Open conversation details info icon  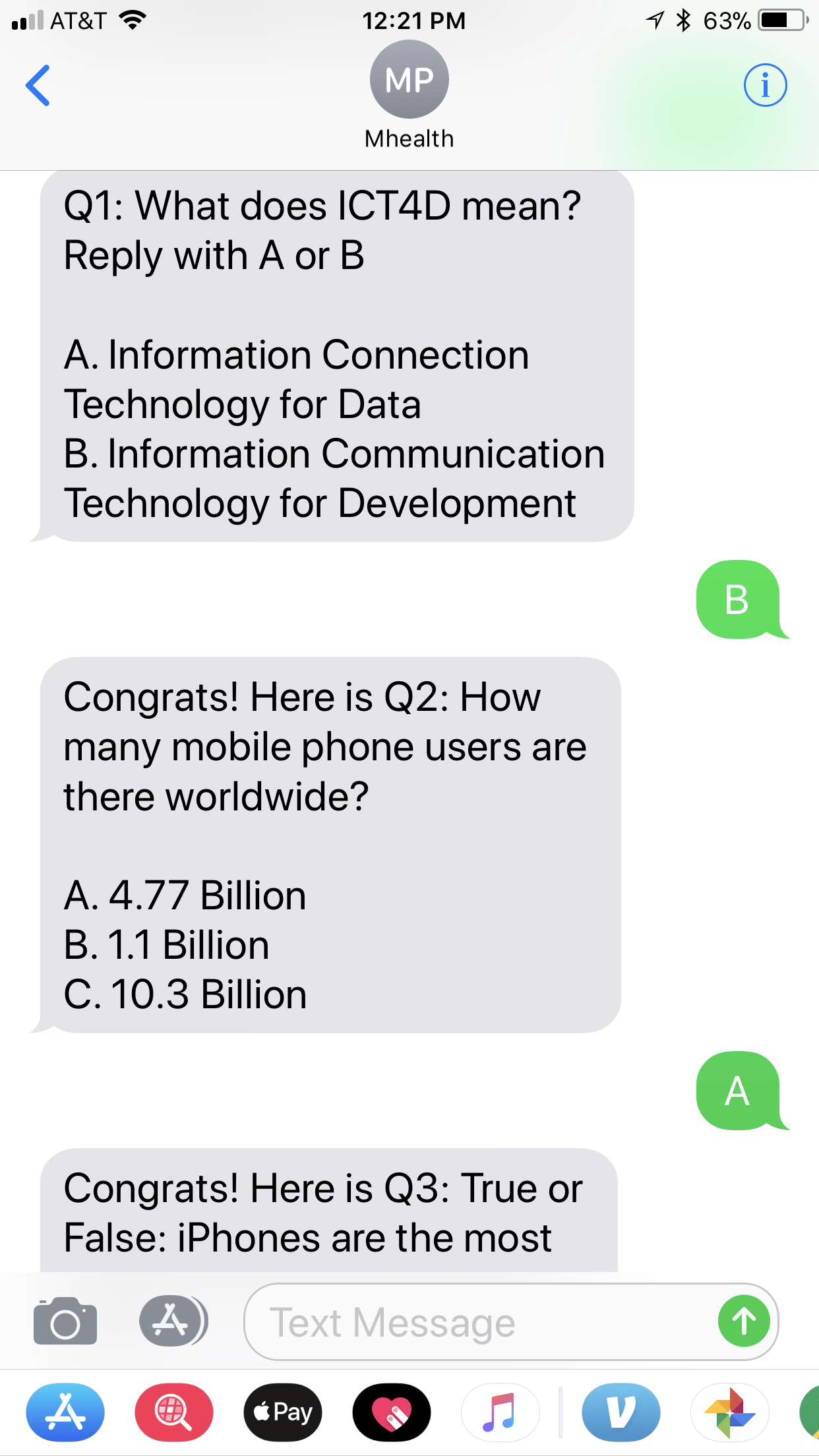tap(765, 86)
